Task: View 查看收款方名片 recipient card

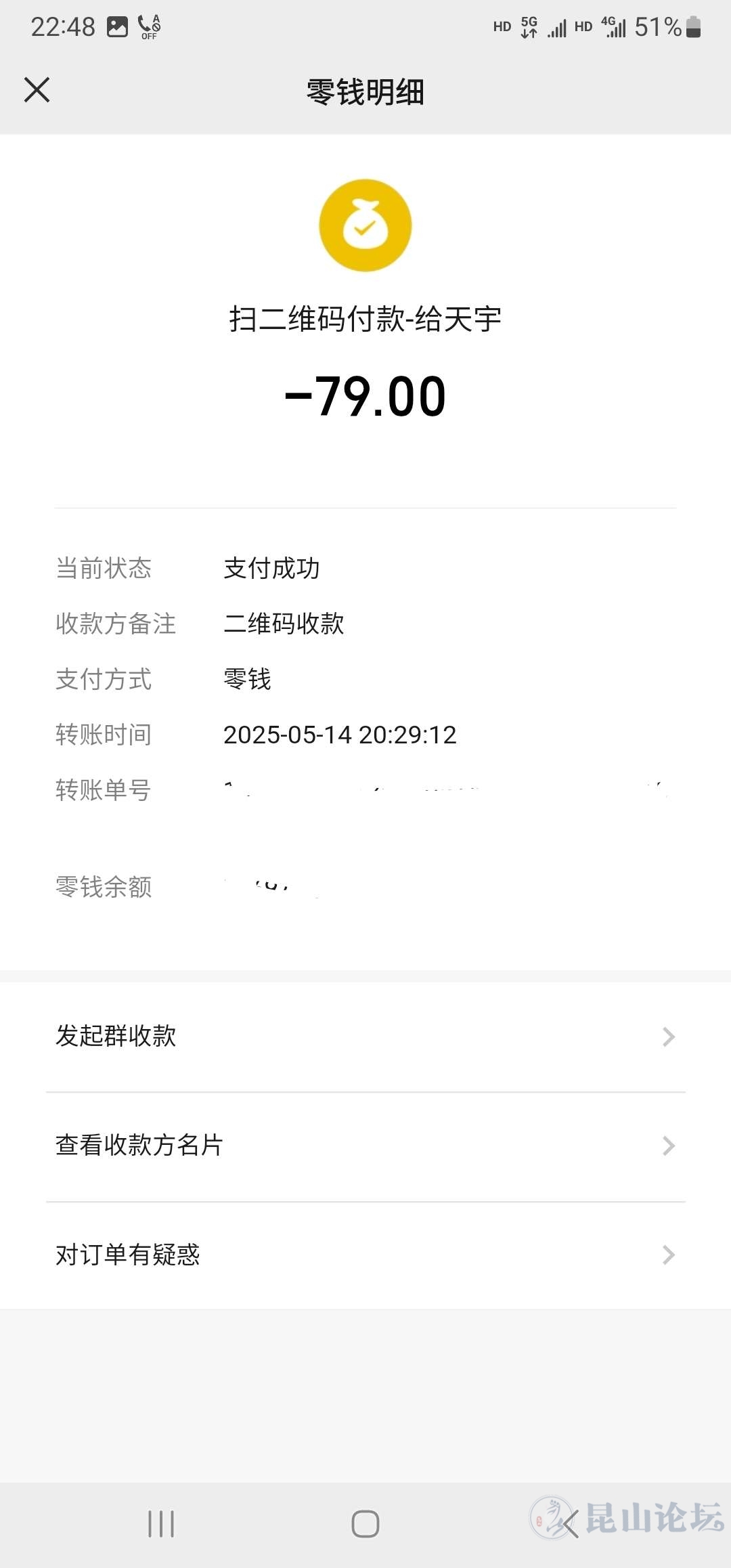Action: click(x=365, y=1146)
